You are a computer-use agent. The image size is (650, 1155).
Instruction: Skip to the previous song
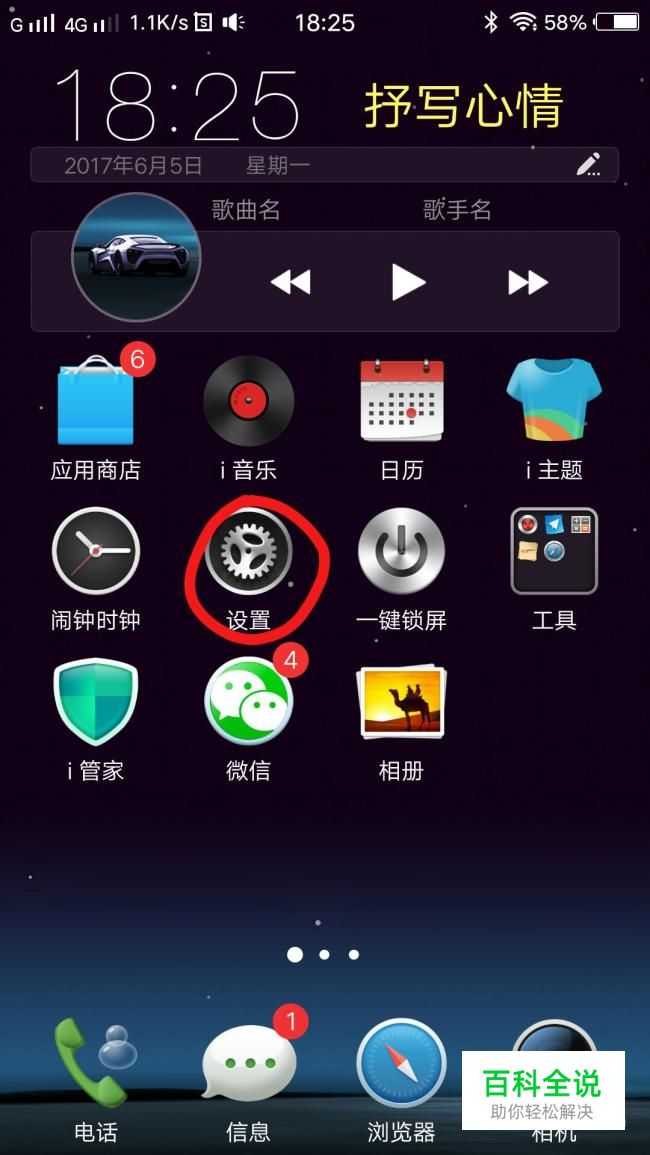point(290,283)
